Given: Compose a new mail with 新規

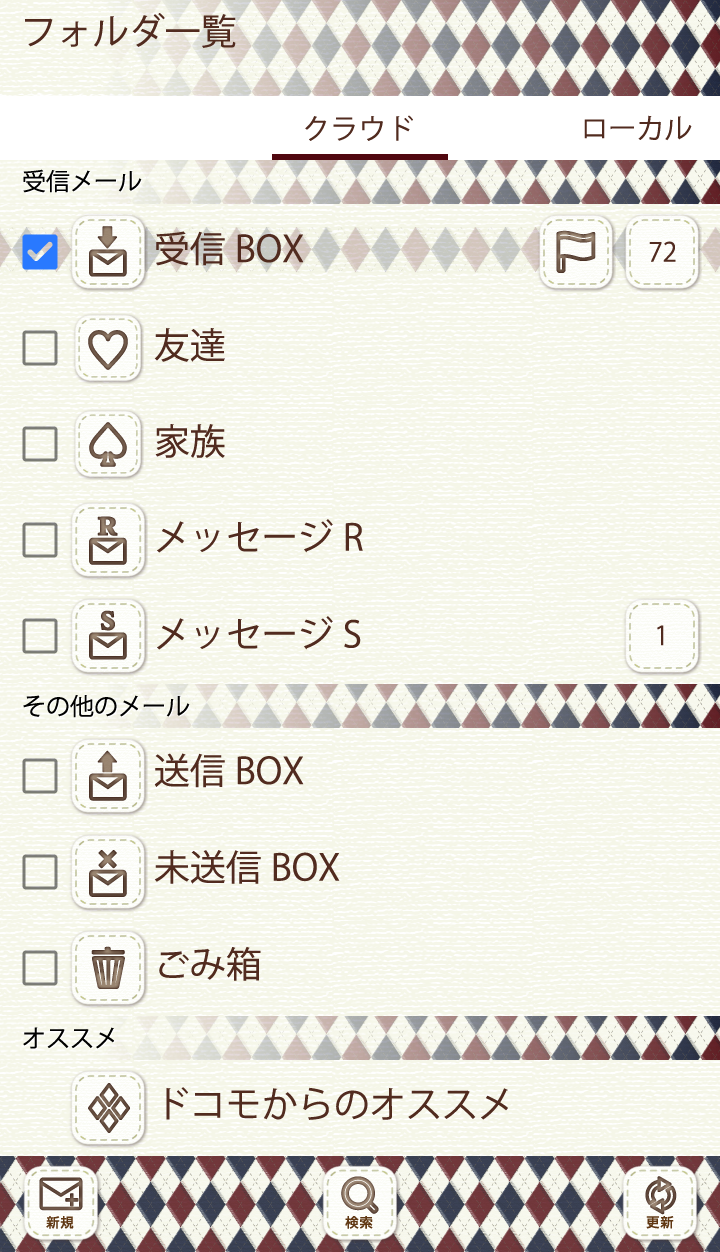Looking at the screenshot, I should tap(60, 1202).
